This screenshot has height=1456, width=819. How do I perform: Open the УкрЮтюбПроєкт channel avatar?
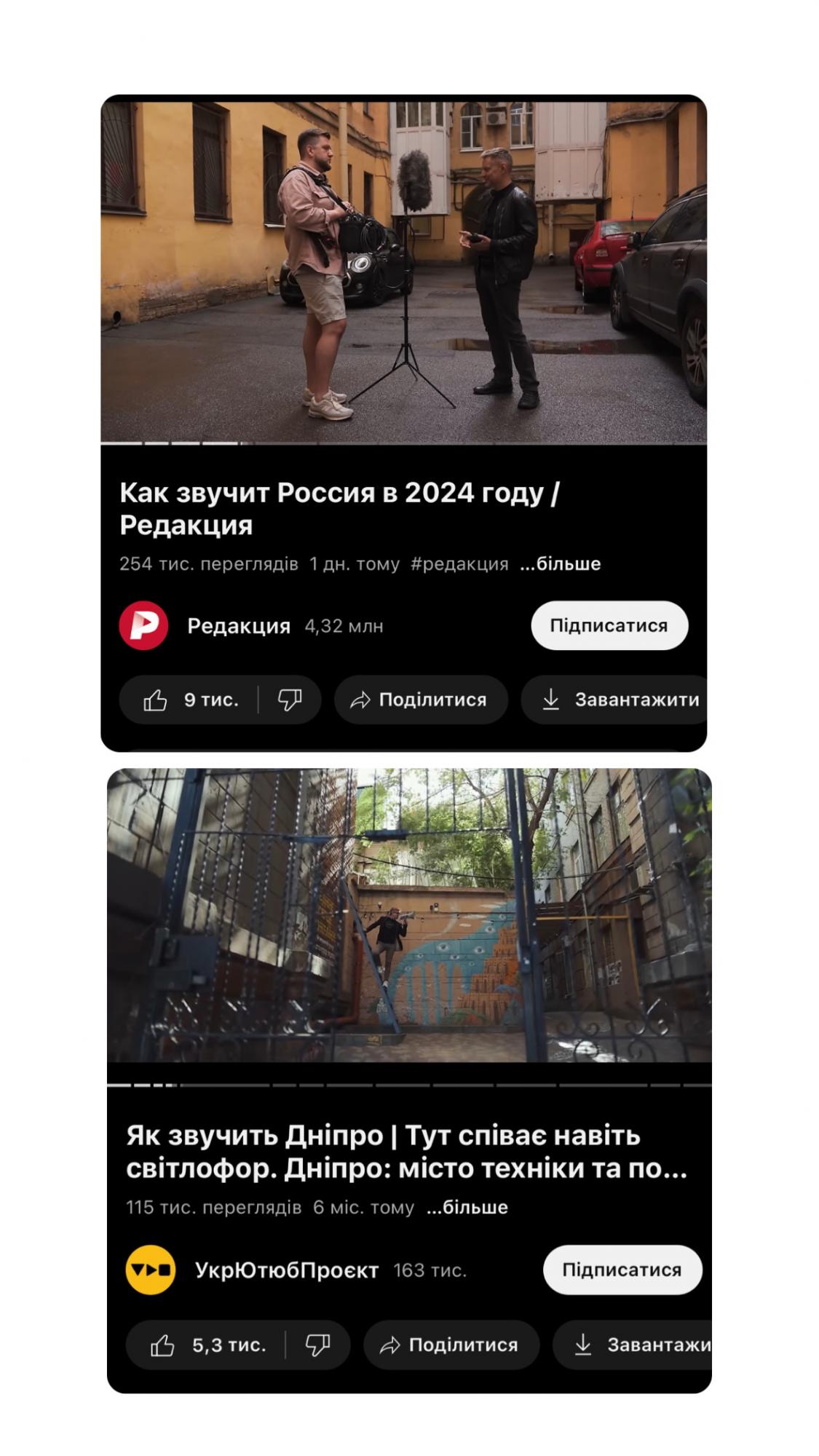150,1270
